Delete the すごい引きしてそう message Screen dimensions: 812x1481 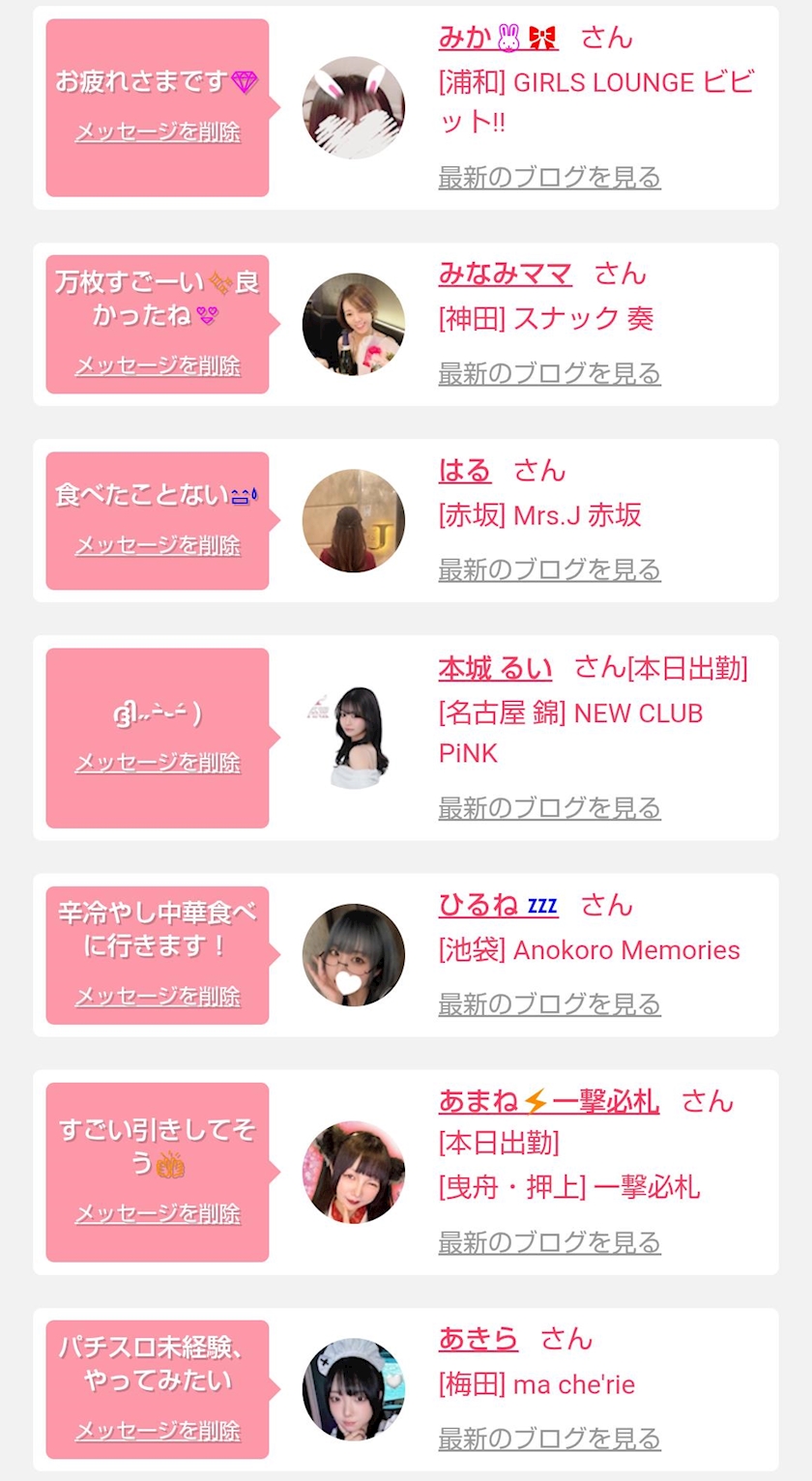tap(158, 1214)
